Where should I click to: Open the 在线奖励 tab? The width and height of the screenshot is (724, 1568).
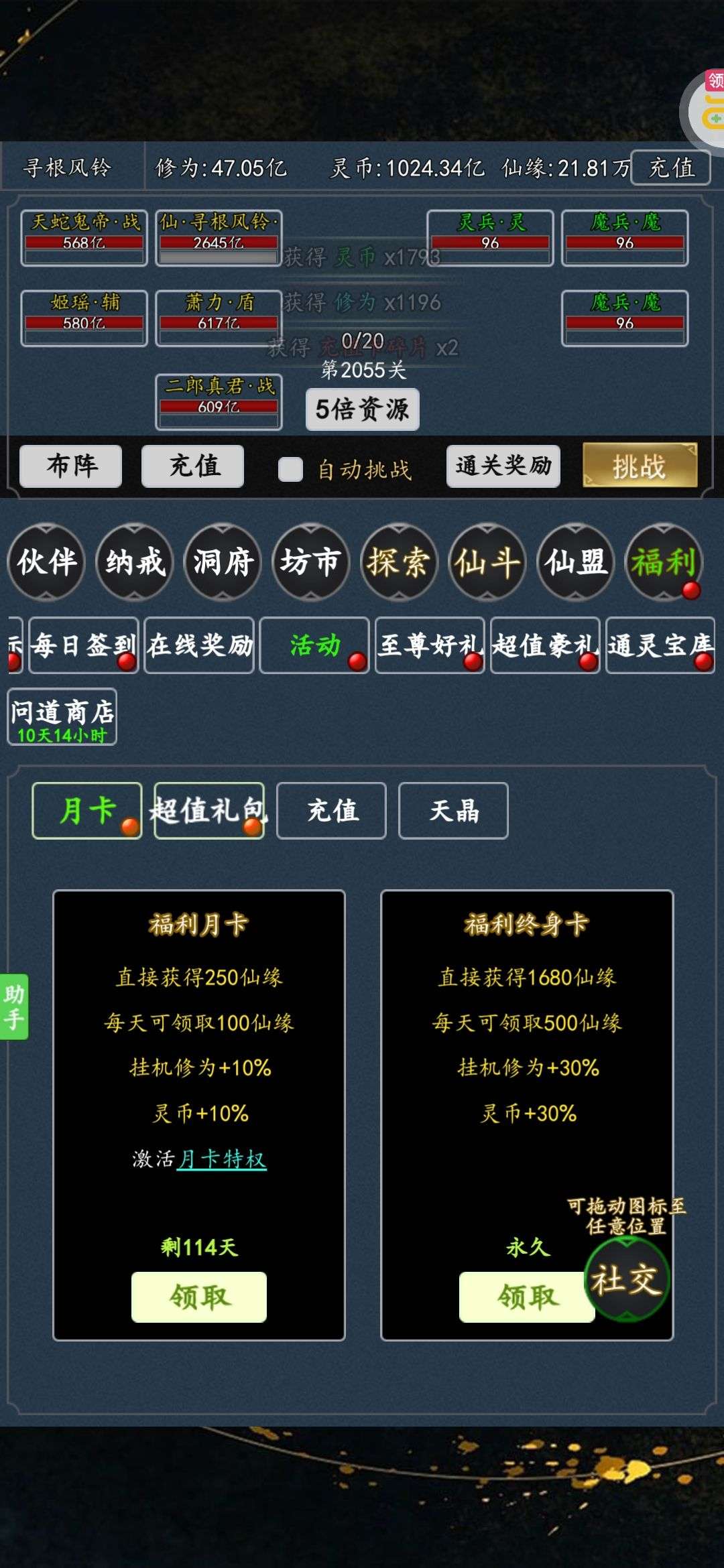pyautogui.click(x=200, y=645)
